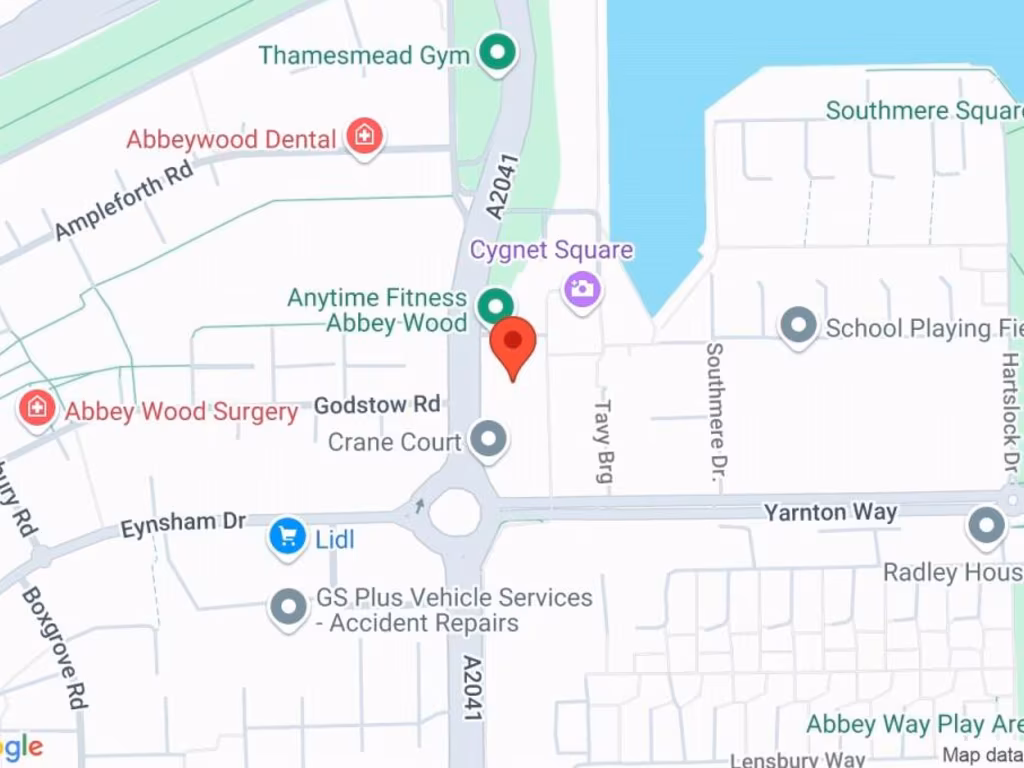
Task: Tap the Thamesmead Gym map marker
Action: (497, 53)
